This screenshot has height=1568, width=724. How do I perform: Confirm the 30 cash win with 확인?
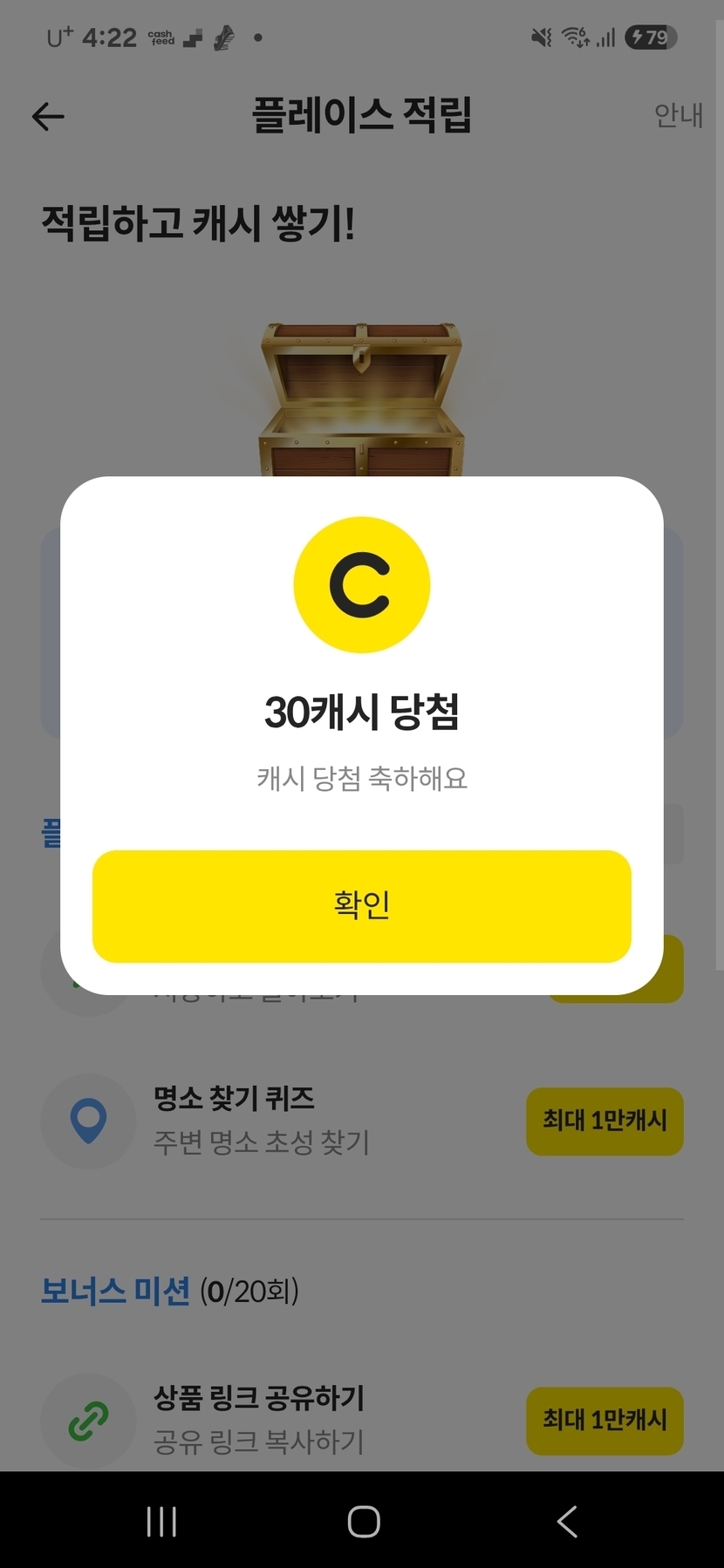click(361, 906)
